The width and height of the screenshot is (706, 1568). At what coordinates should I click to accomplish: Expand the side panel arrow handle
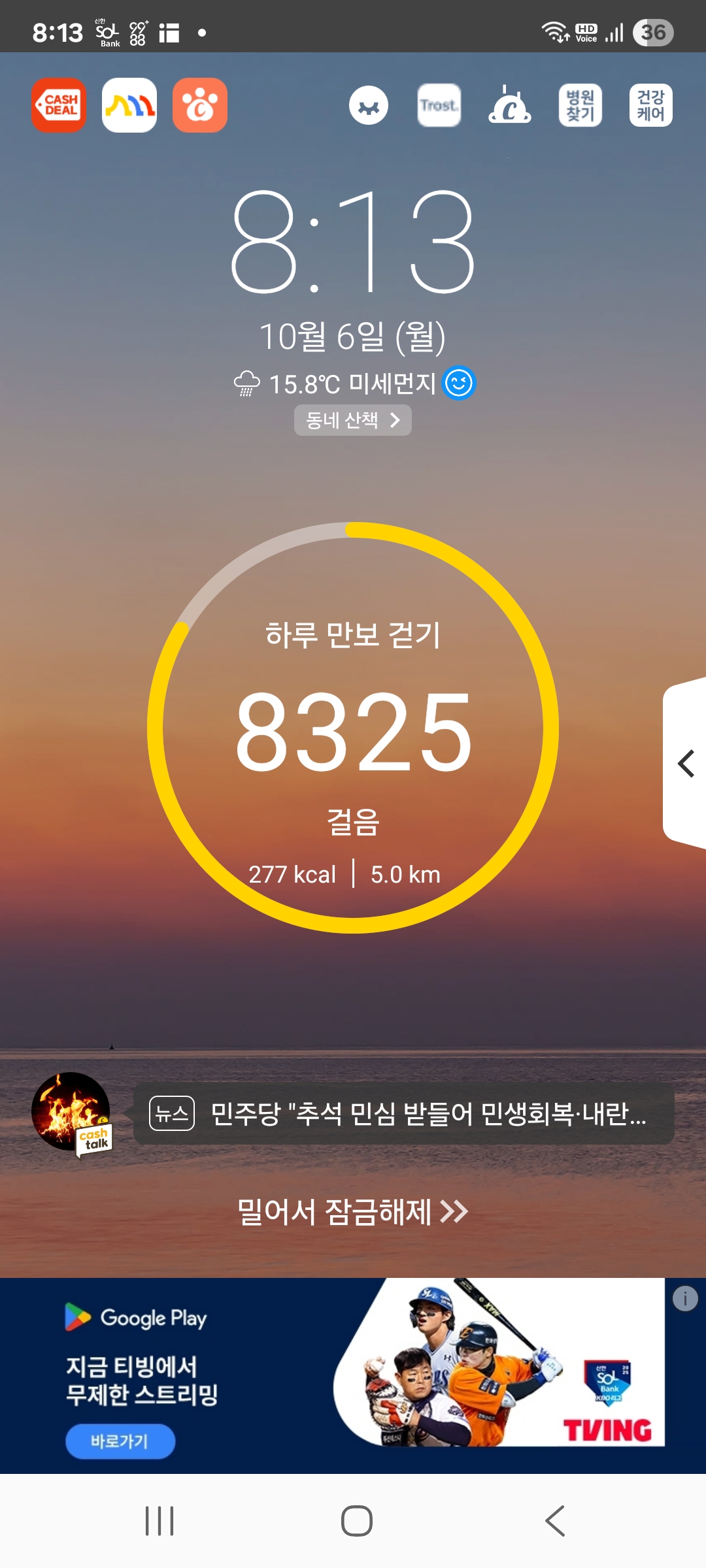tap(685, 763)
